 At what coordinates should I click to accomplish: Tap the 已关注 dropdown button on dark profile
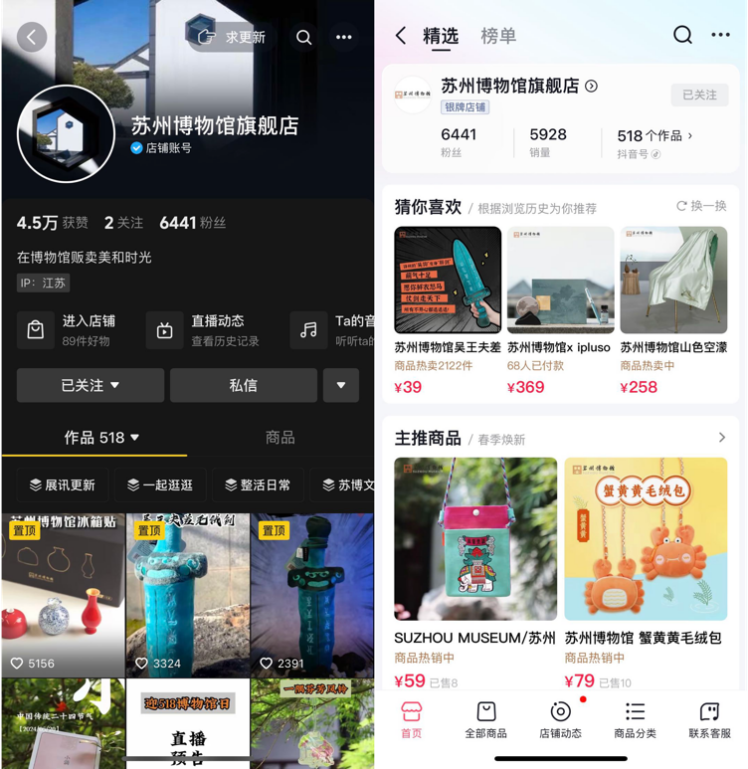(x=90, y=385)
